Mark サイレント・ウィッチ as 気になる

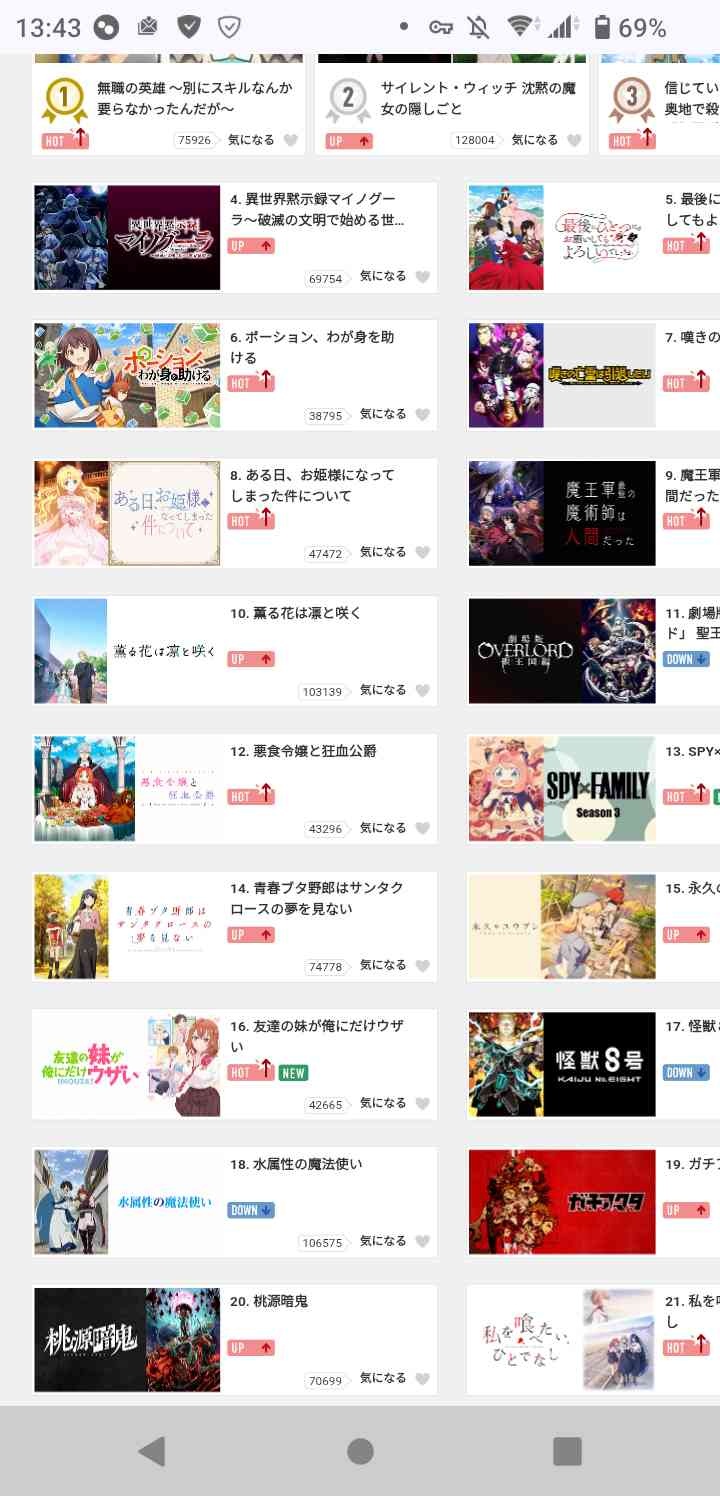574,140
